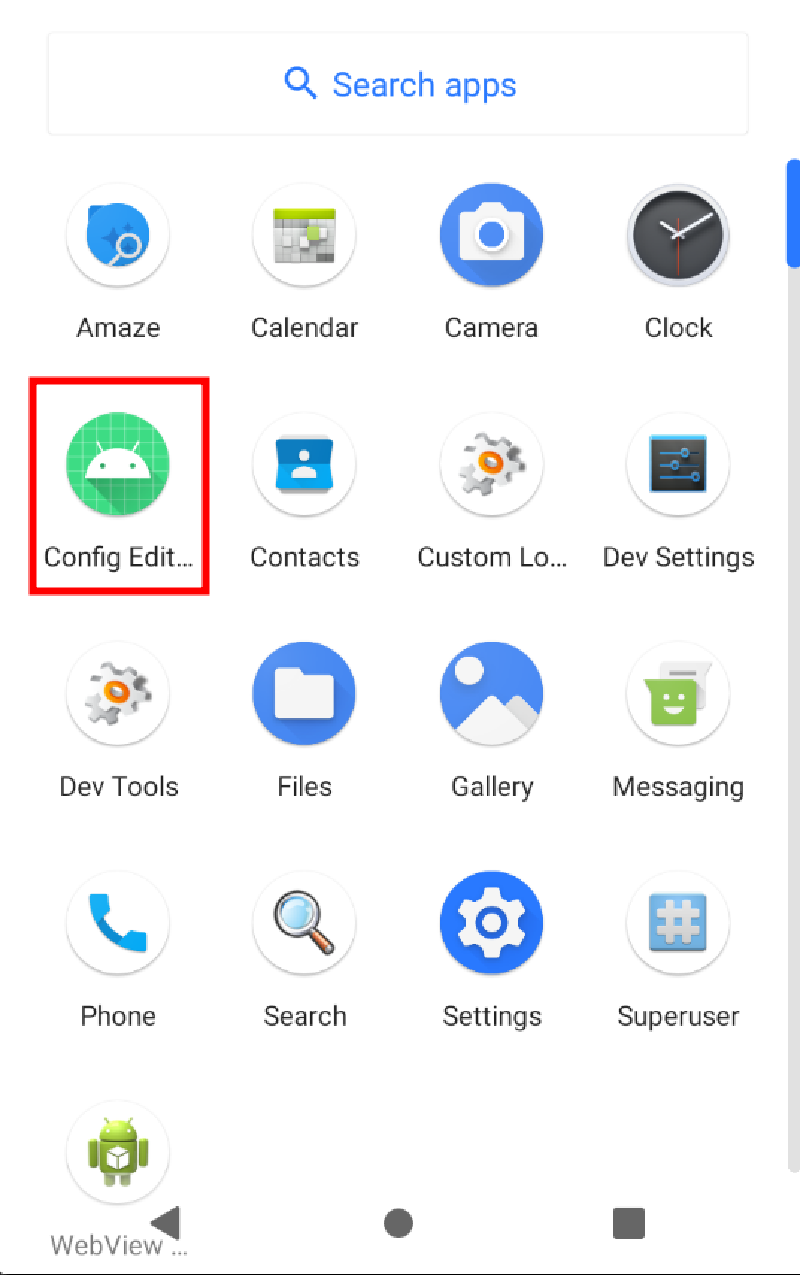Screen dimensions: 800x1275
Task: Launch the Calendar app
Action: (x=305, y=236)
